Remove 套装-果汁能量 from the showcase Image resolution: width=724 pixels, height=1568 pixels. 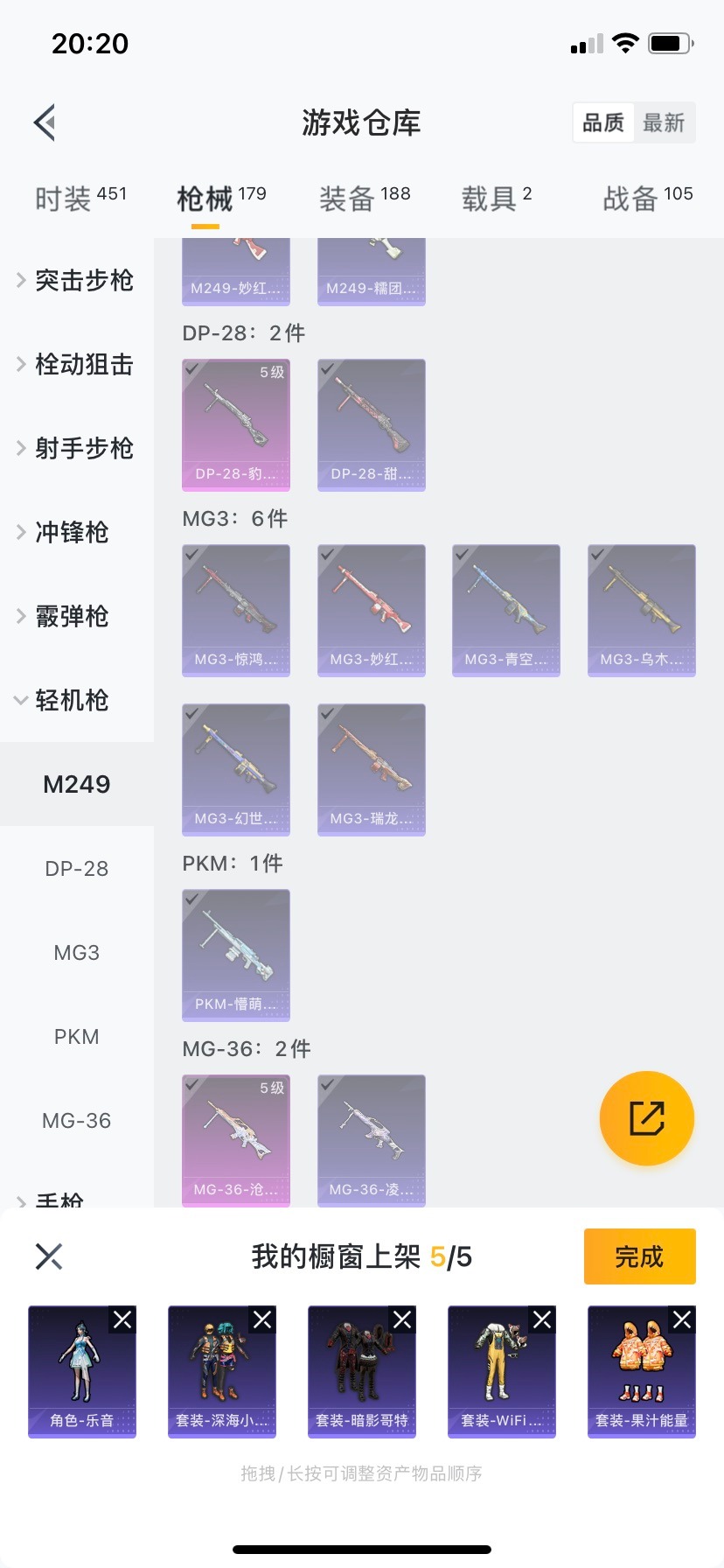pyautogui.click(x=682, y=1319)
